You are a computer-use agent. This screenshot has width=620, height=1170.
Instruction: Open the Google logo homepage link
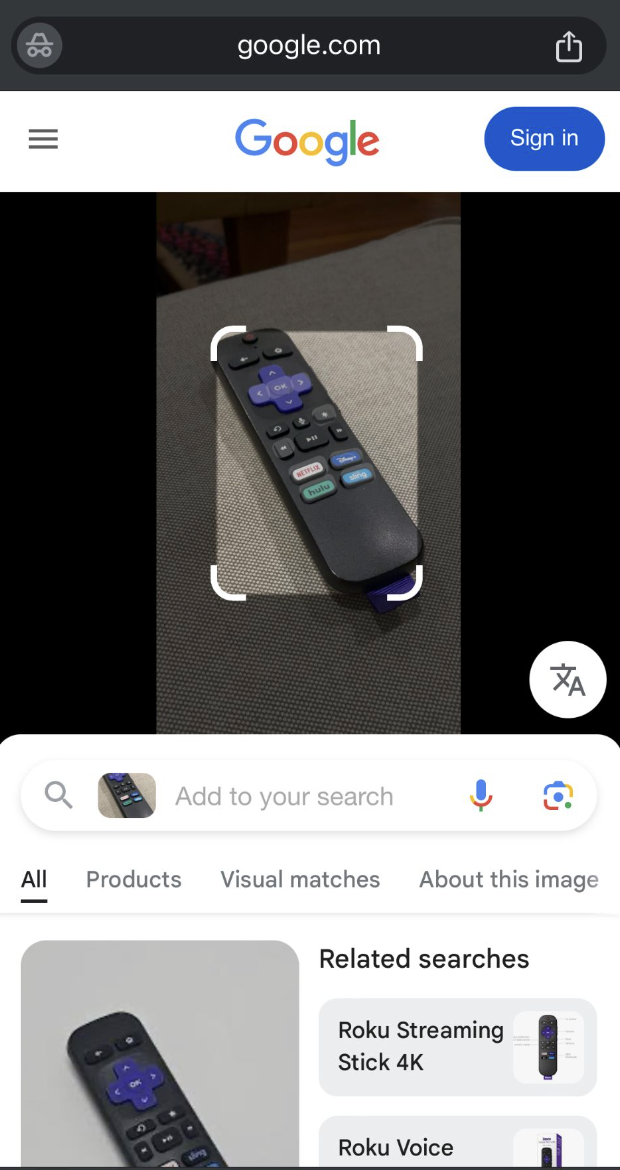[x=307, y=141]
